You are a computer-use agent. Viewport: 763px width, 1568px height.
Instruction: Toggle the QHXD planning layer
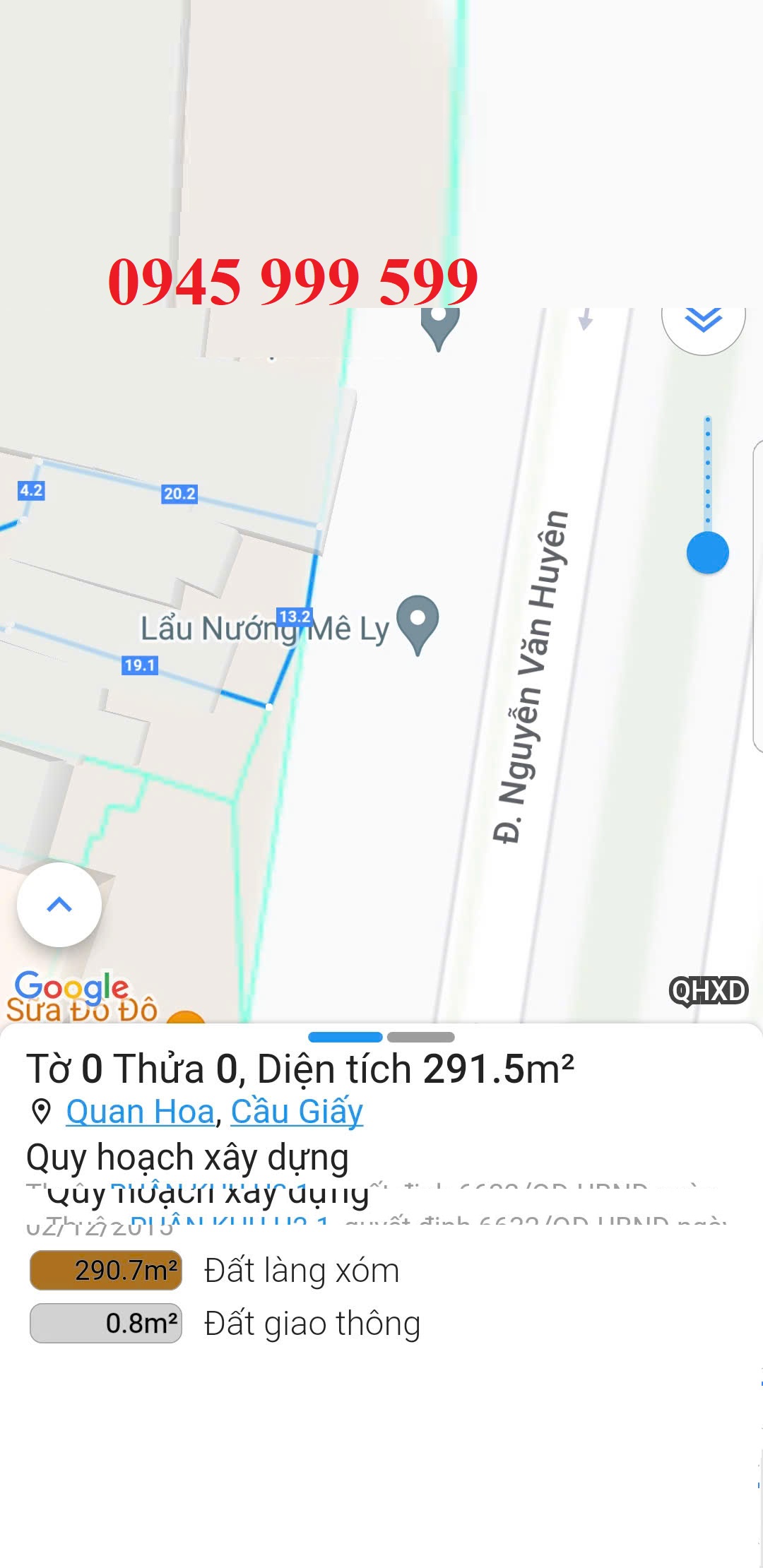coord(708,990)
